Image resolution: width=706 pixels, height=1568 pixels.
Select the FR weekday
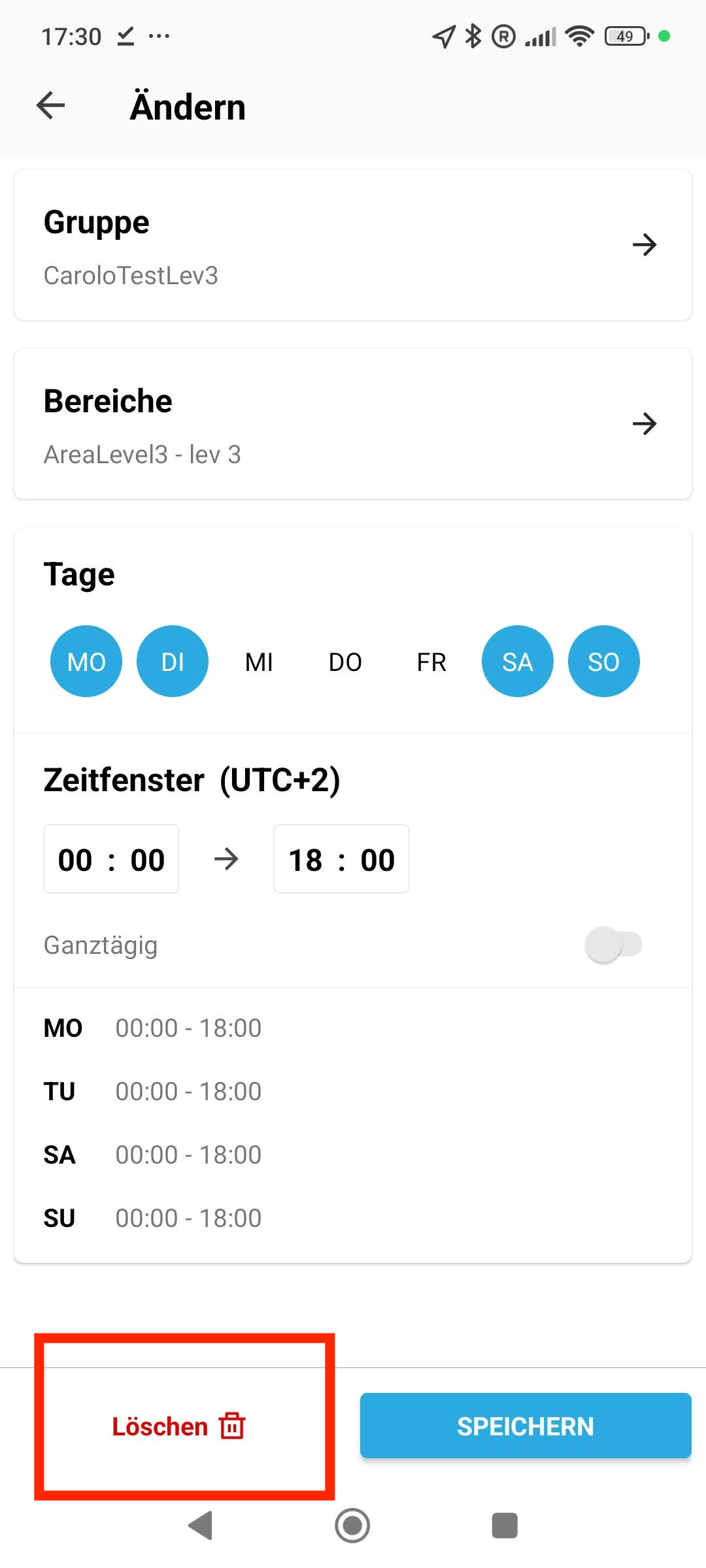tap(431, 661)
